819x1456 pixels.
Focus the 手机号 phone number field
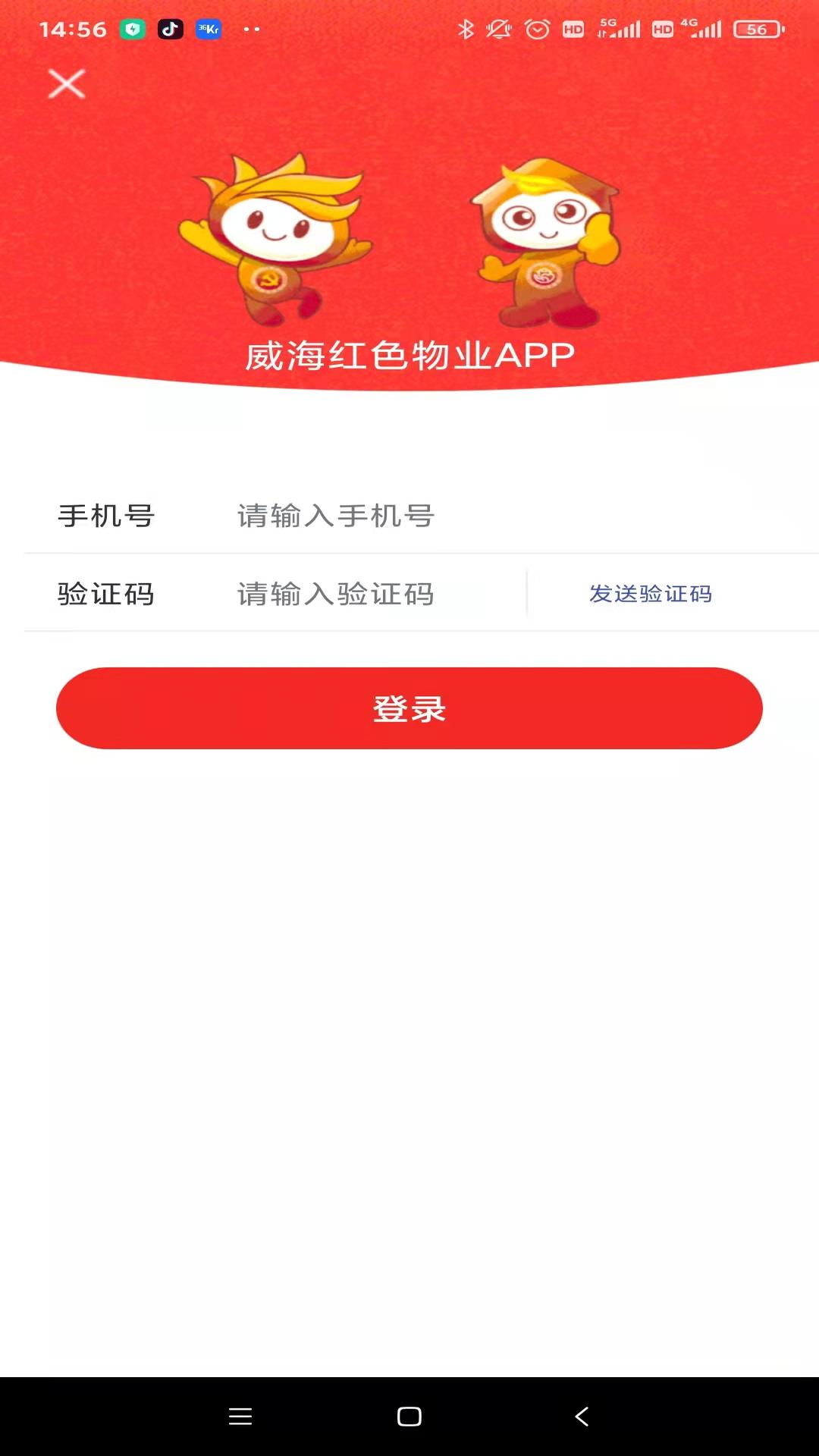[x=455, y=516]
